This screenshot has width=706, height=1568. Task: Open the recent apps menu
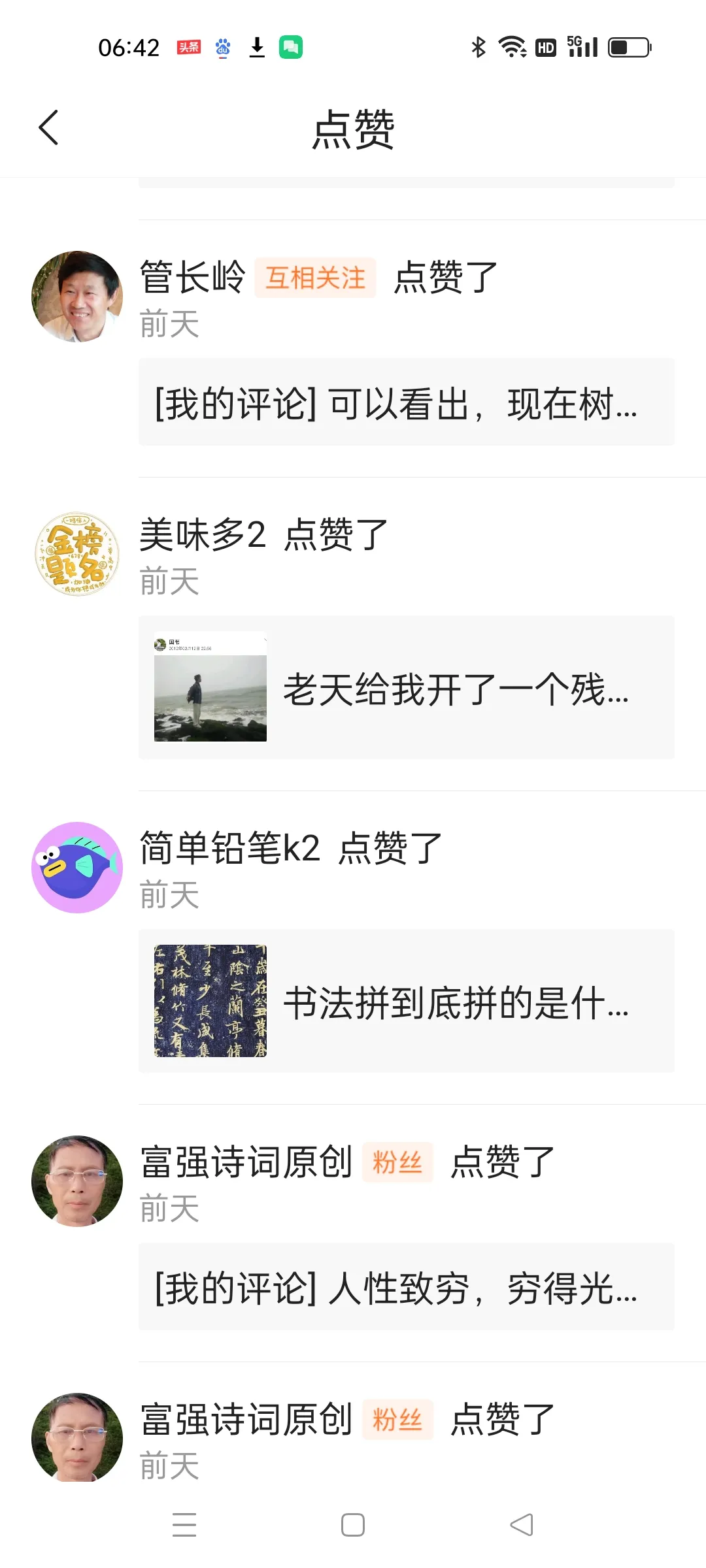184,1525
